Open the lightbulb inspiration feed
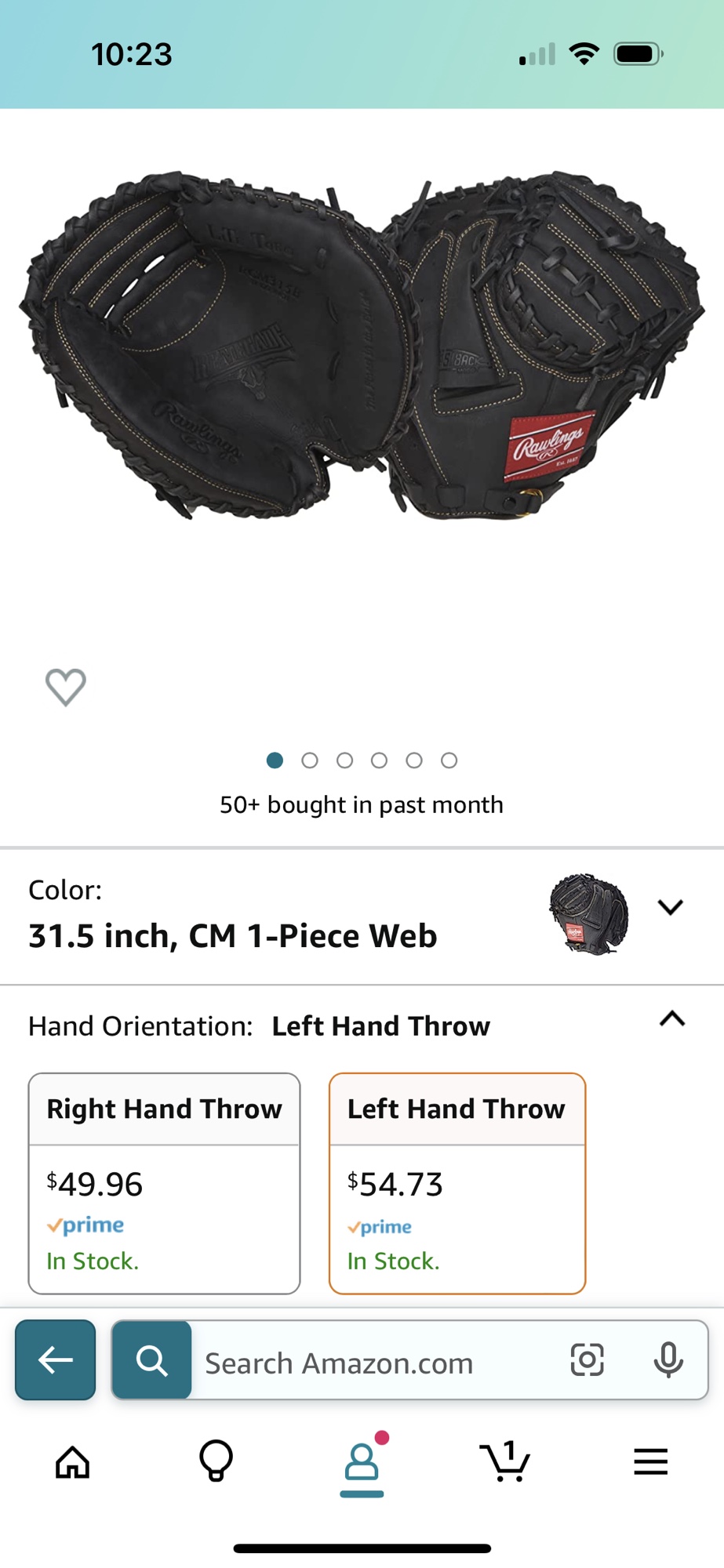Image resolution: width=724 pixels, height=1568 pixels. point(217,1461)
